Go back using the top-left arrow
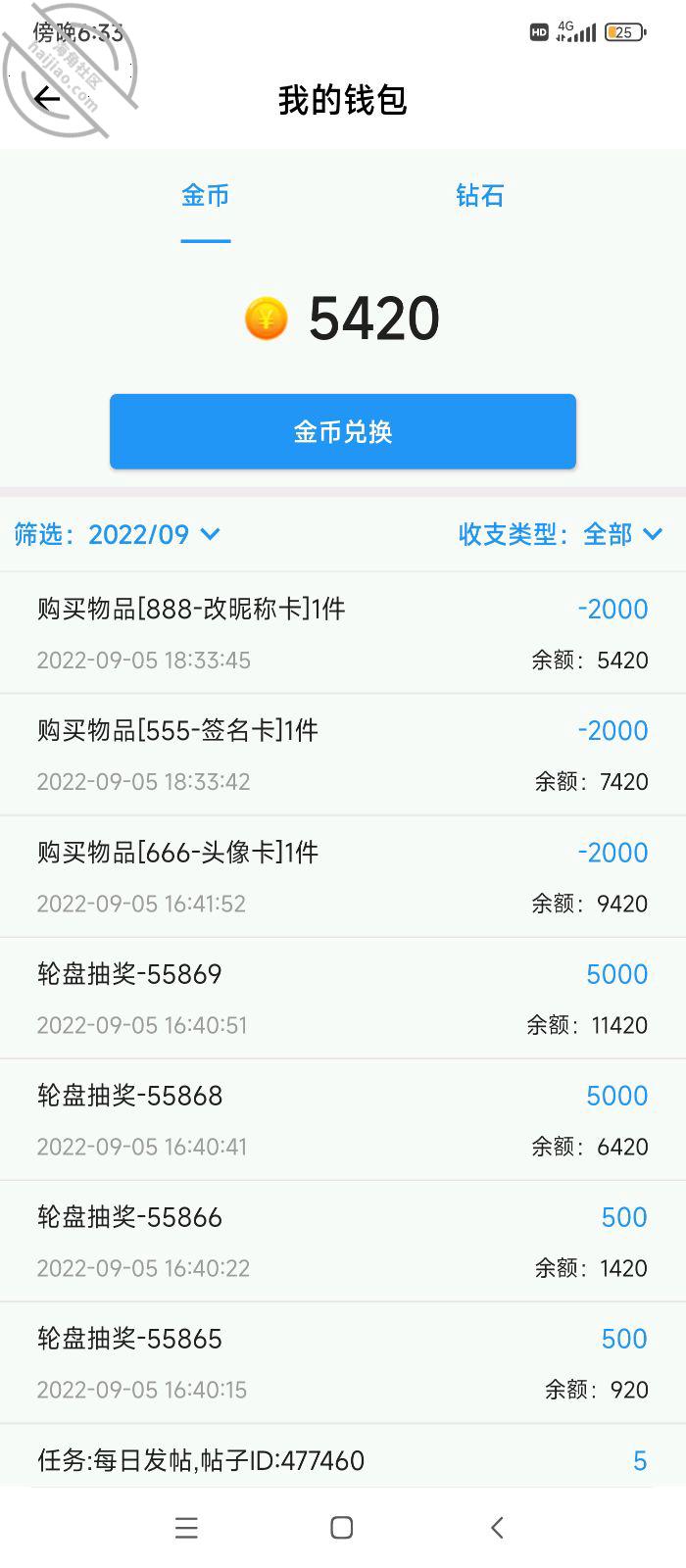This screenshot has width=686, height=1568. tap(47, 98)
